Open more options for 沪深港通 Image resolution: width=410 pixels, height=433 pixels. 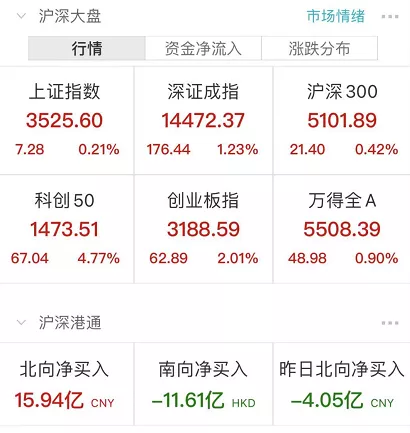click(390, 323)
